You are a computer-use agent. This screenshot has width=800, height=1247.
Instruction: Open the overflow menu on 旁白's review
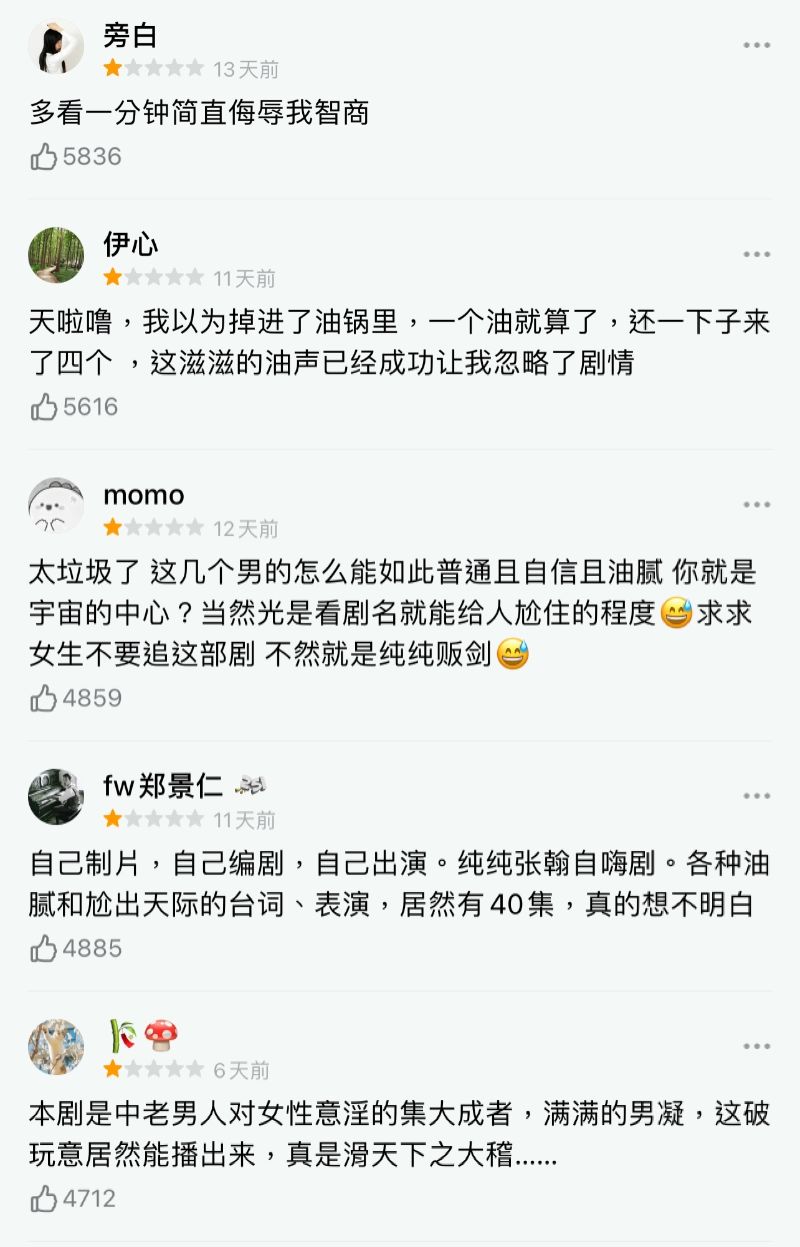pos(757,45)
